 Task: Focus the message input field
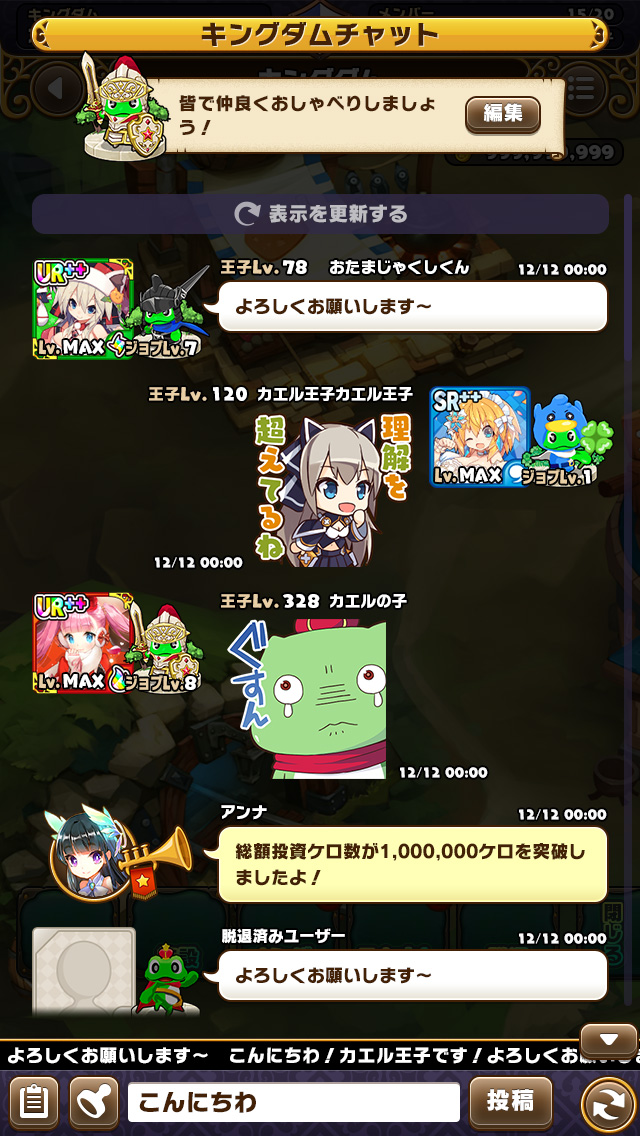(x=293, y=1102)
